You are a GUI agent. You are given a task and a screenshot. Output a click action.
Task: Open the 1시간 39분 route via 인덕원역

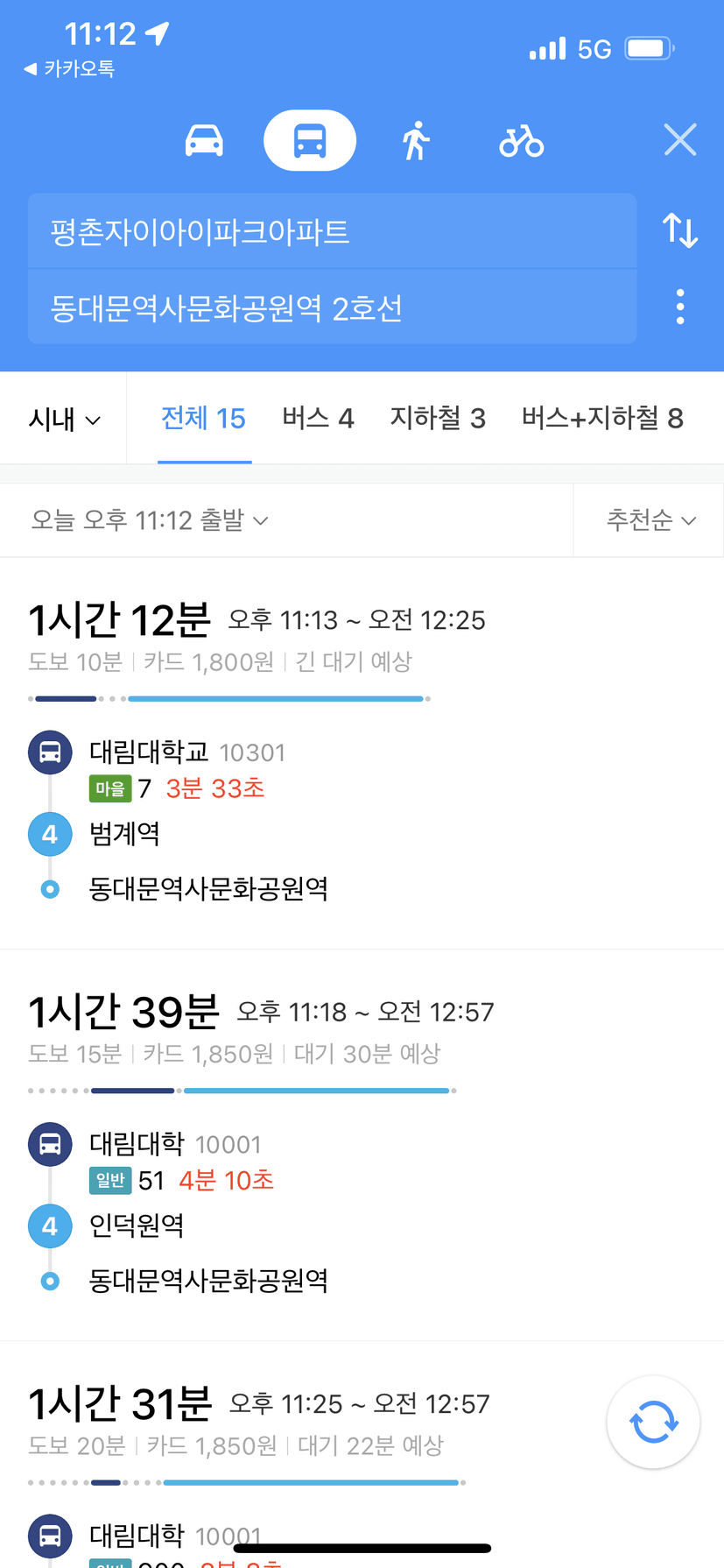pyautogui.click(x=362, y=1145)
